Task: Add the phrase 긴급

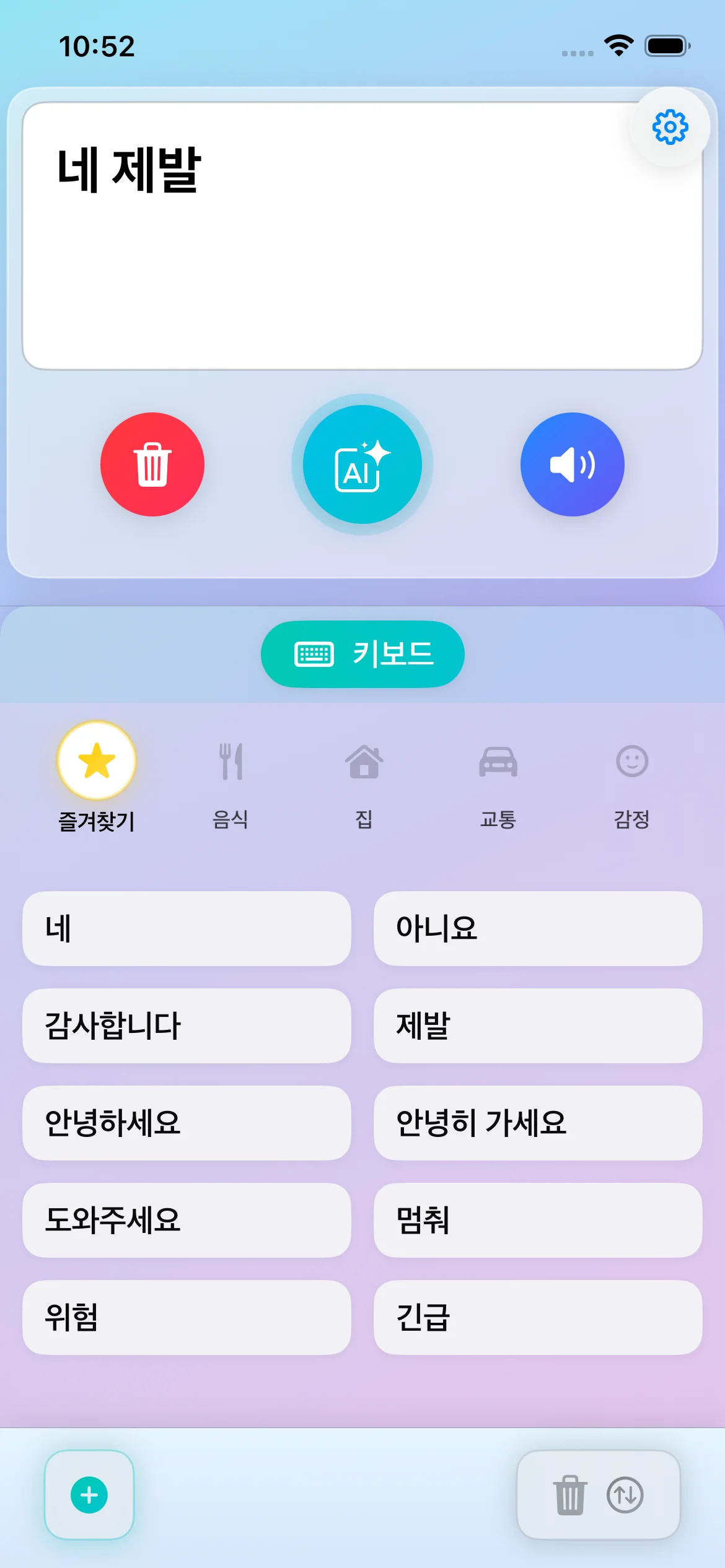Action: pos(538,1317)
